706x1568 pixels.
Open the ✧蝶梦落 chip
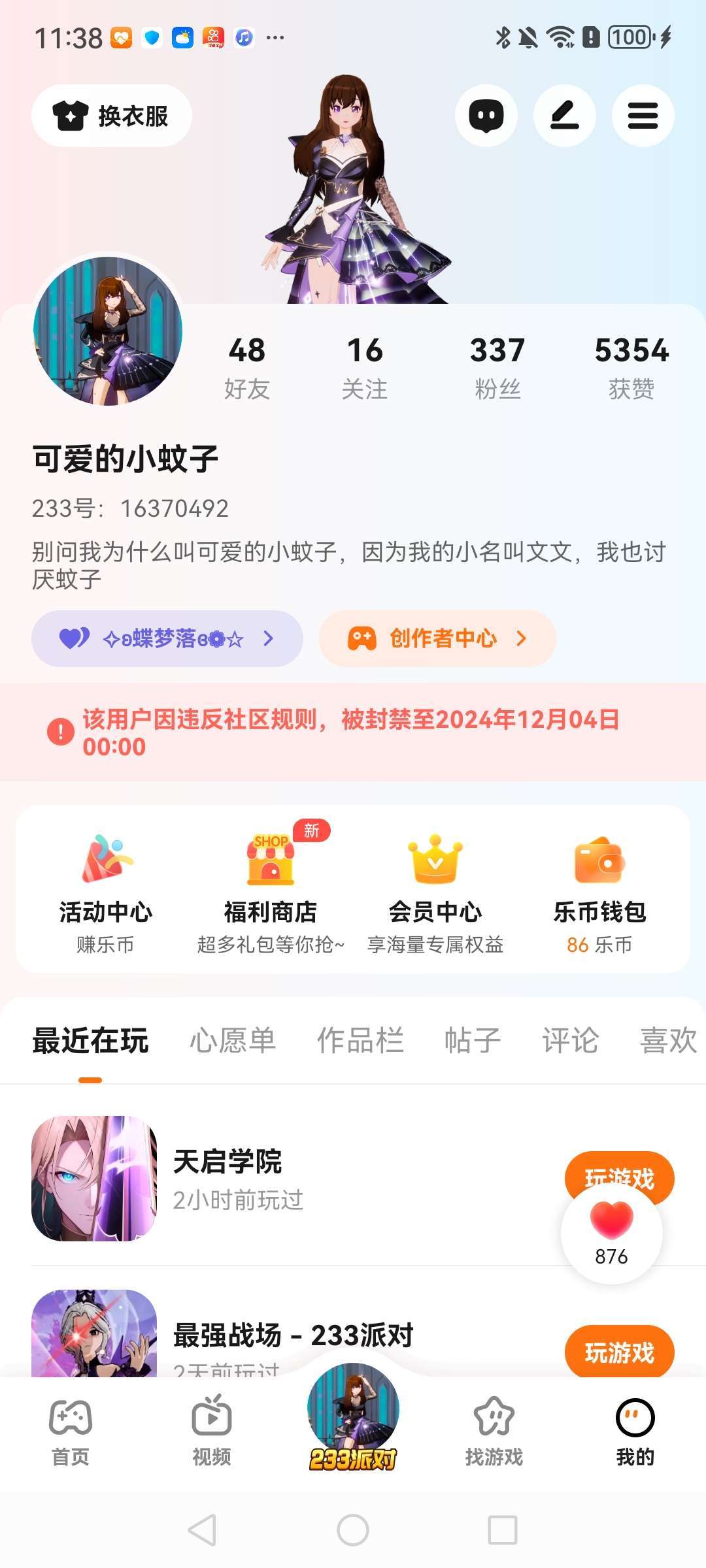pos(167,638)
